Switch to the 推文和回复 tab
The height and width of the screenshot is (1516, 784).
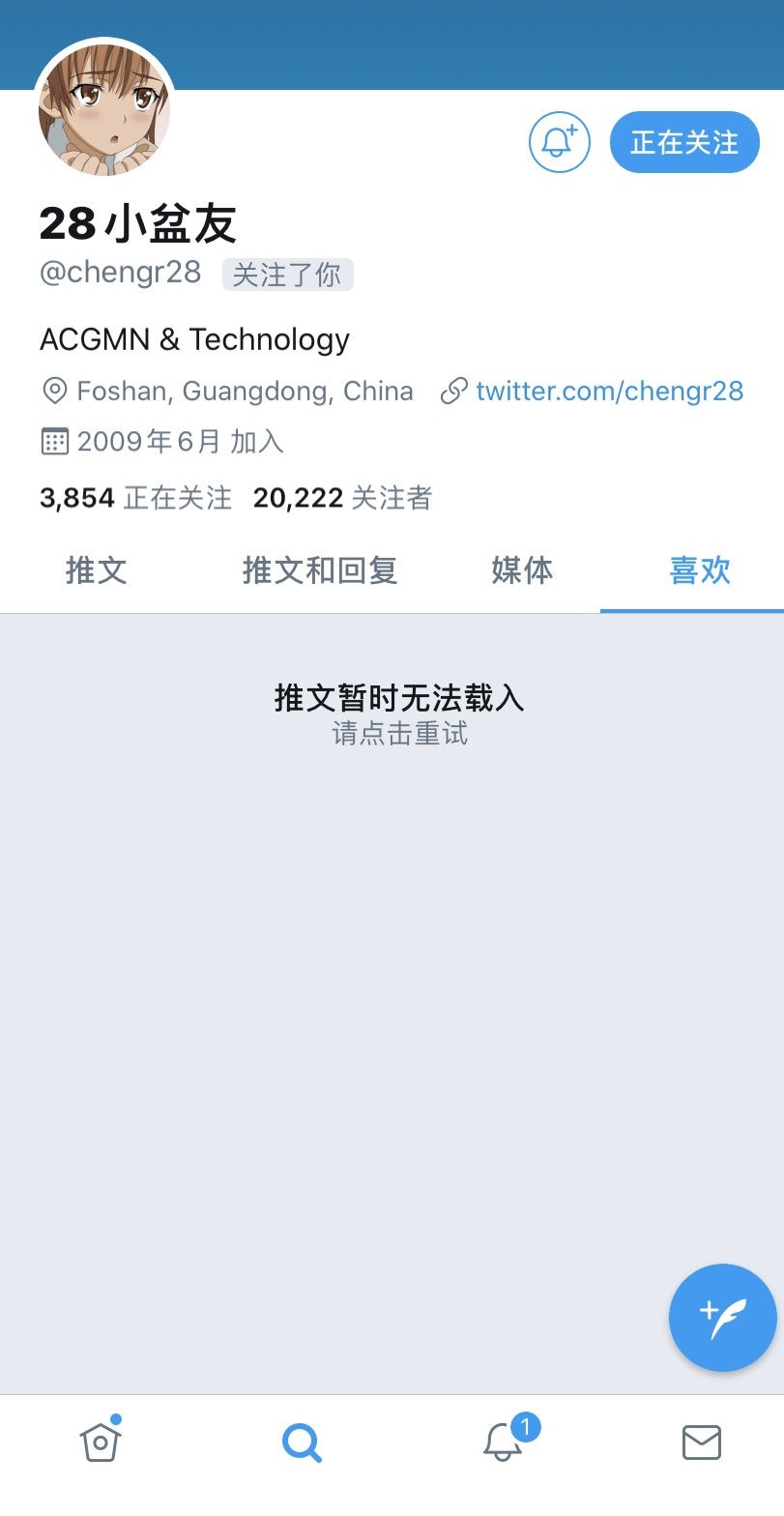[319, 570]
